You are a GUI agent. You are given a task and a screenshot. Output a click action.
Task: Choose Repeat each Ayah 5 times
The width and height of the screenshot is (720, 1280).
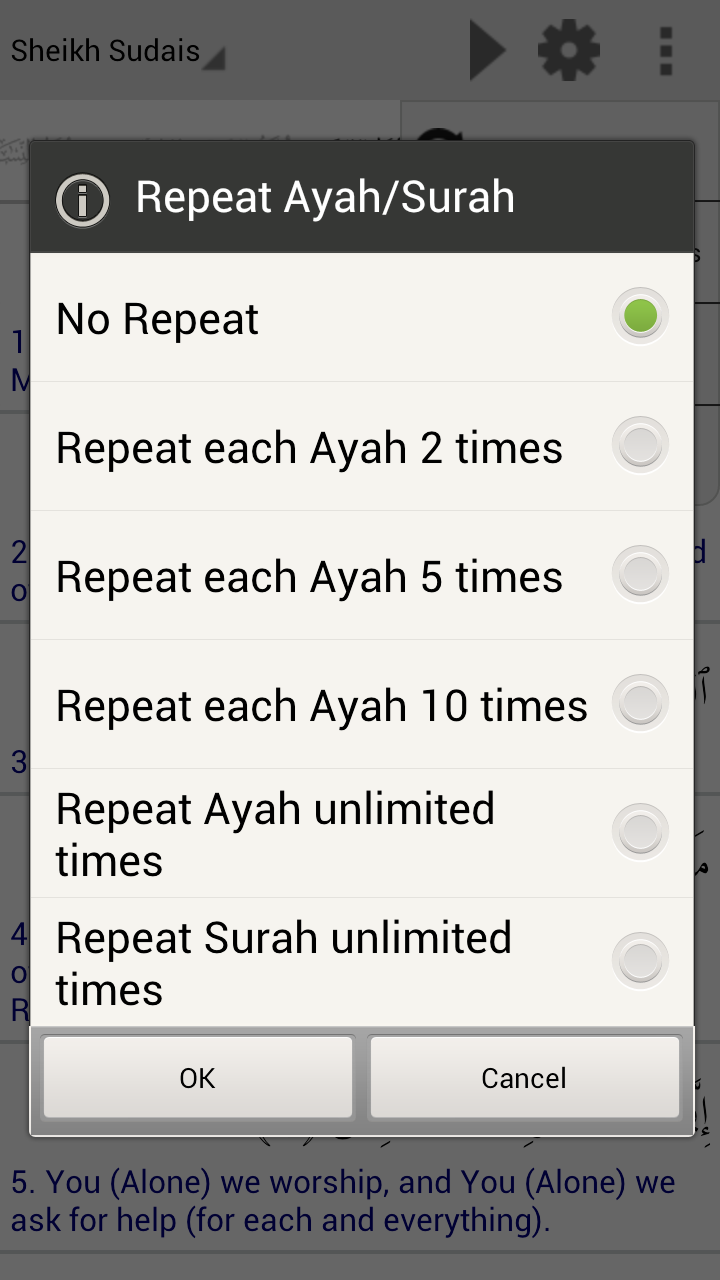(639, 573)
